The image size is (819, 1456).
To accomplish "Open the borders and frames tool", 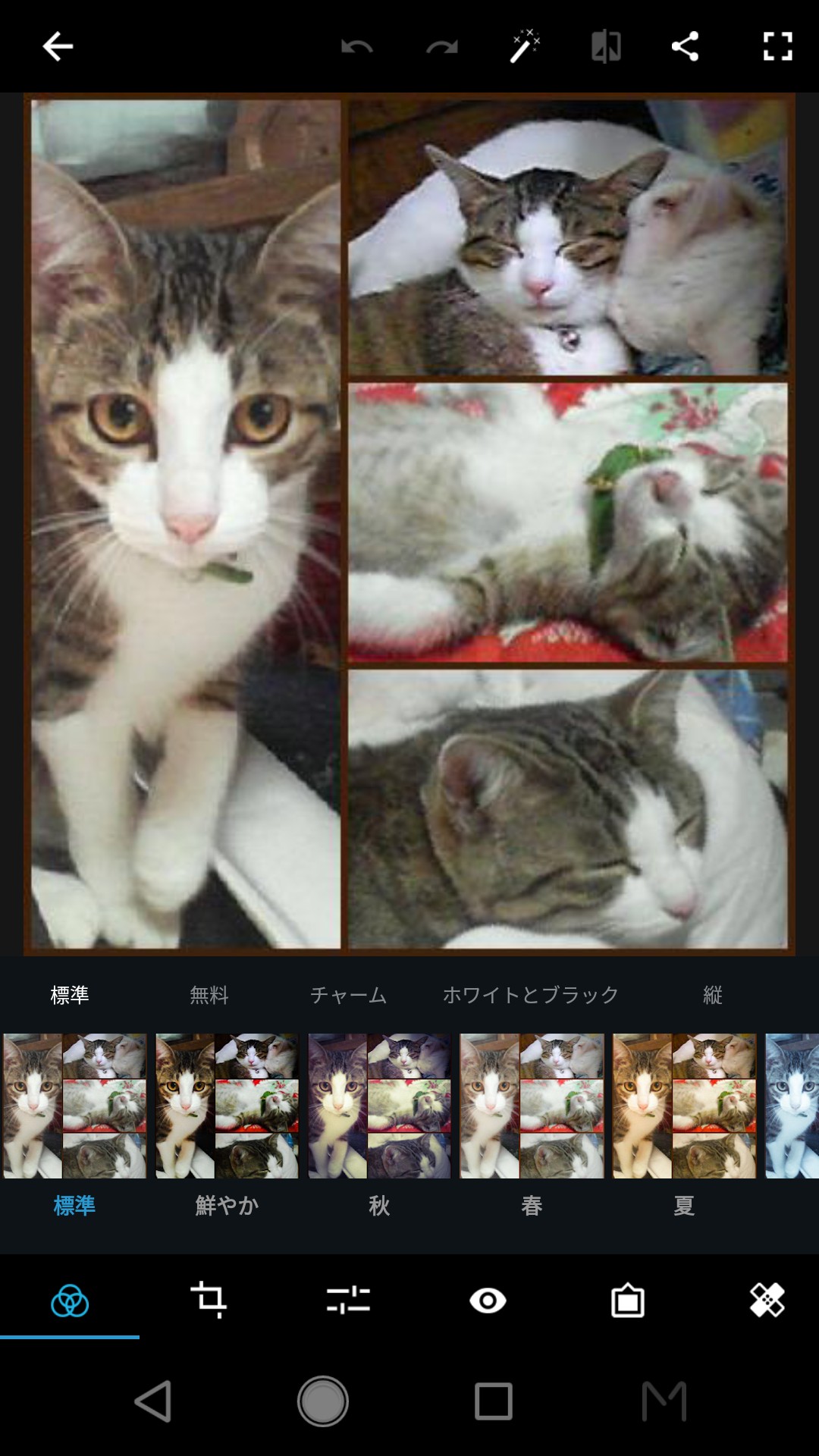I will (x=627, y=1301).
